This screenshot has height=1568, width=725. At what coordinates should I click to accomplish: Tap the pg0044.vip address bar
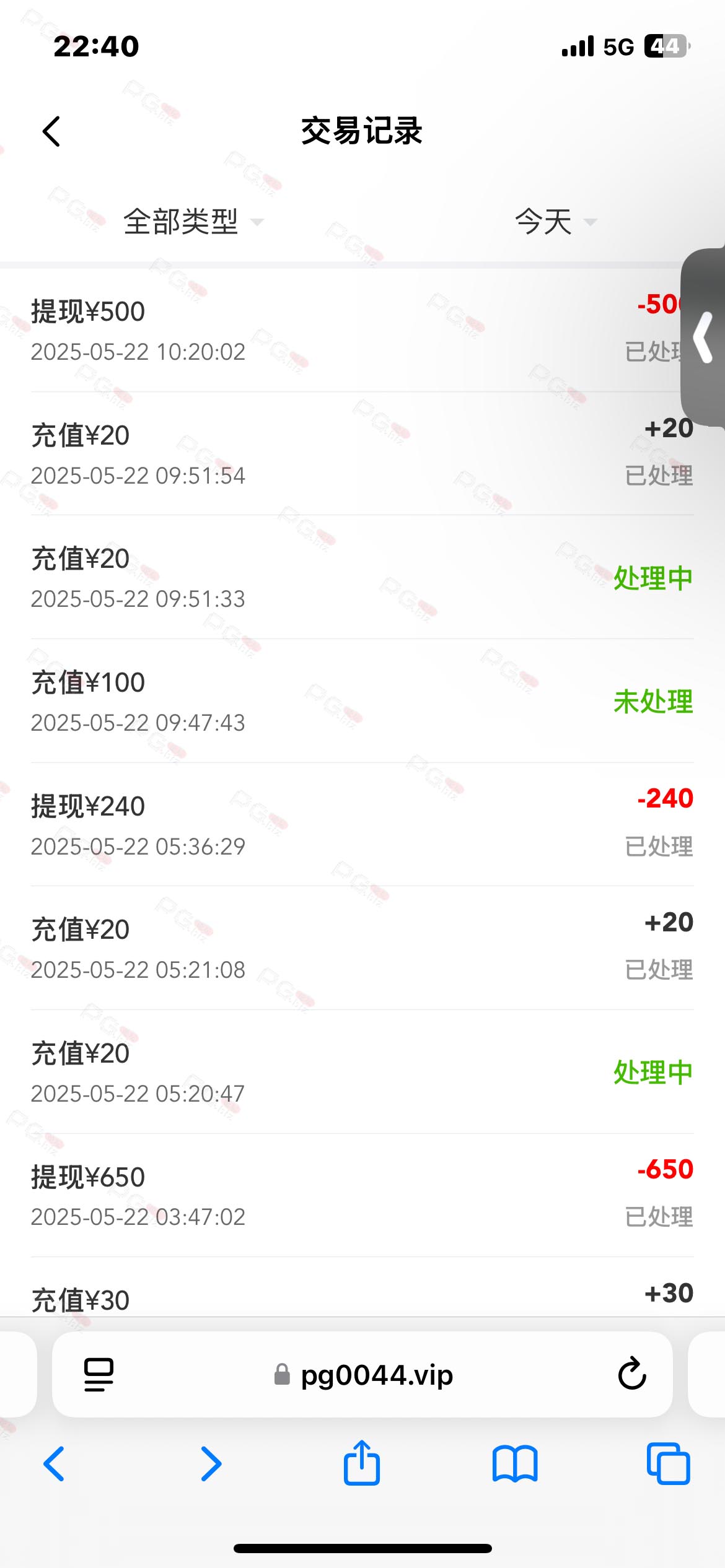coord(363,1375)
